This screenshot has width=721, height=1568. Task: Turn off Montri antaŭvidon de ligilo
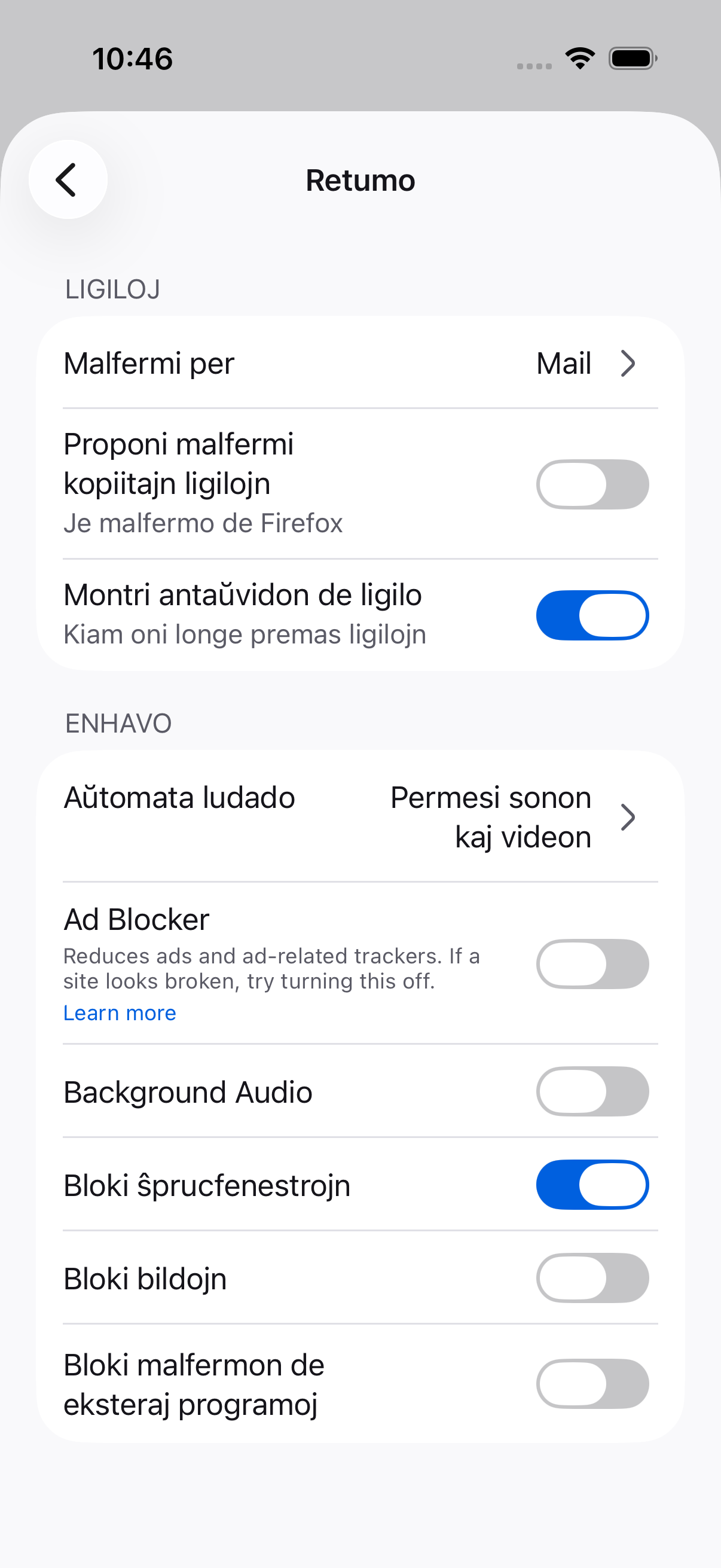592,615
